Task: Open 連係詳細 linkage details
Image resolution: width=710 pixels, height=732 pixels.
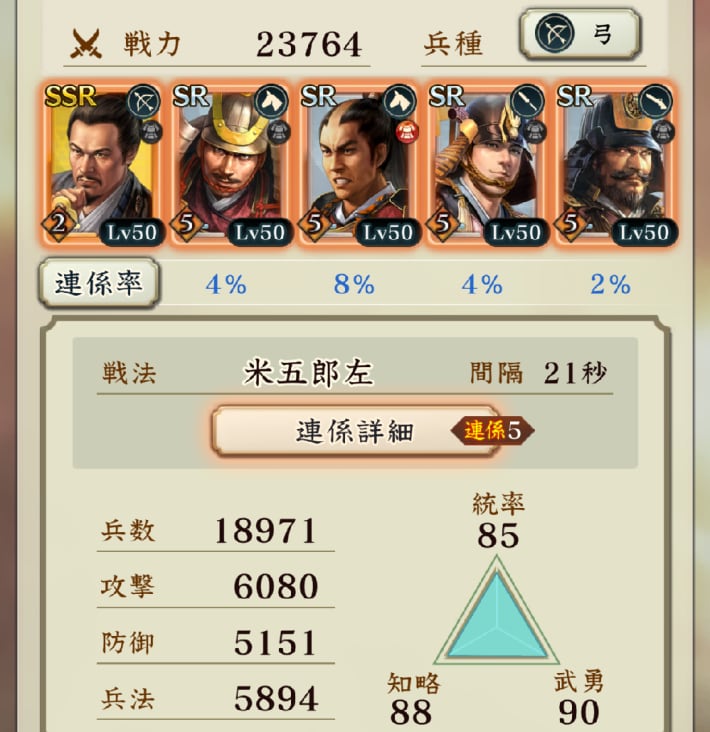Action: point(355,431)
